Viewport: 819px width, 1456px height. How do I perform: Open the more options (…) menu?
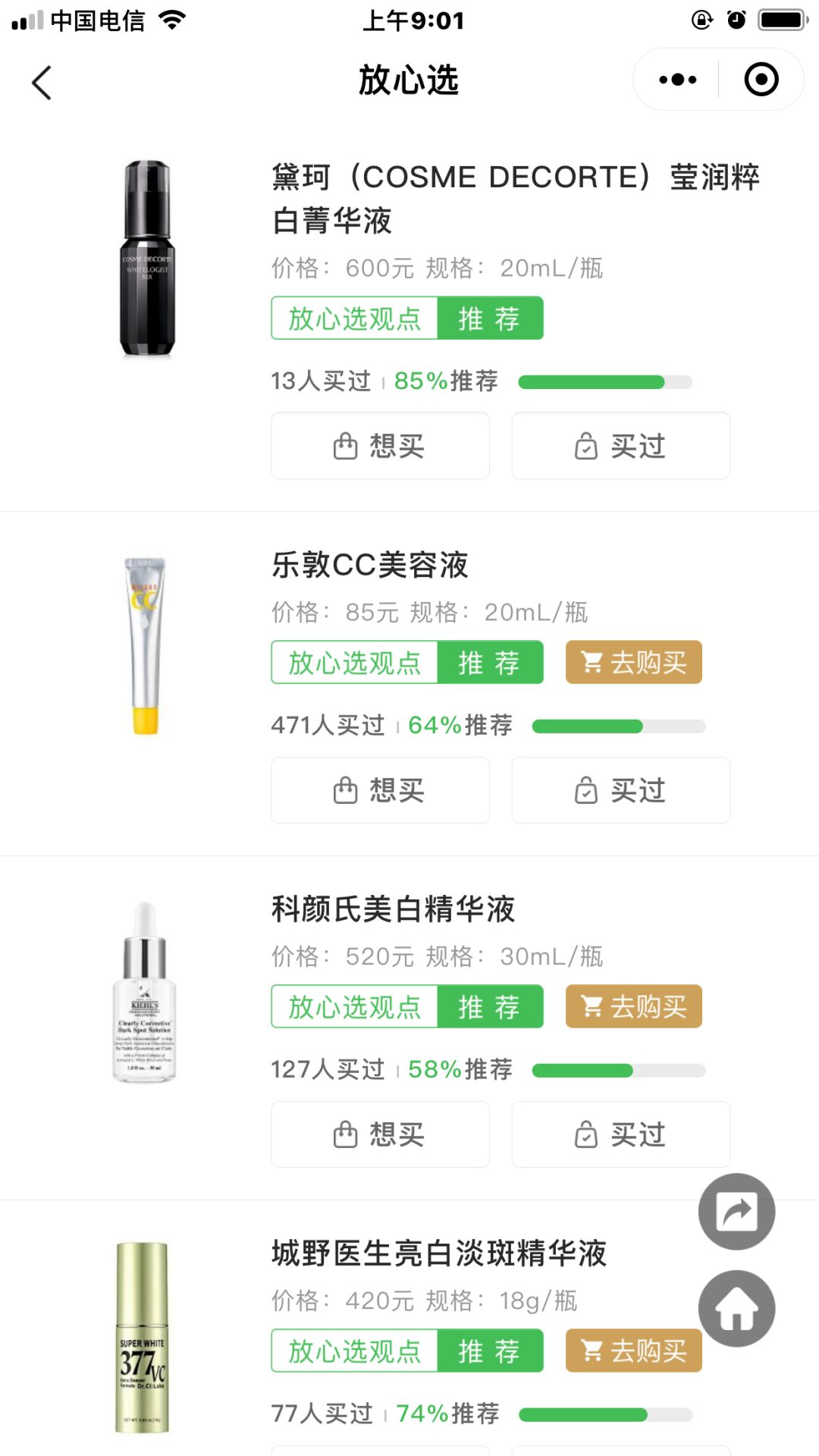click(675, 79)
